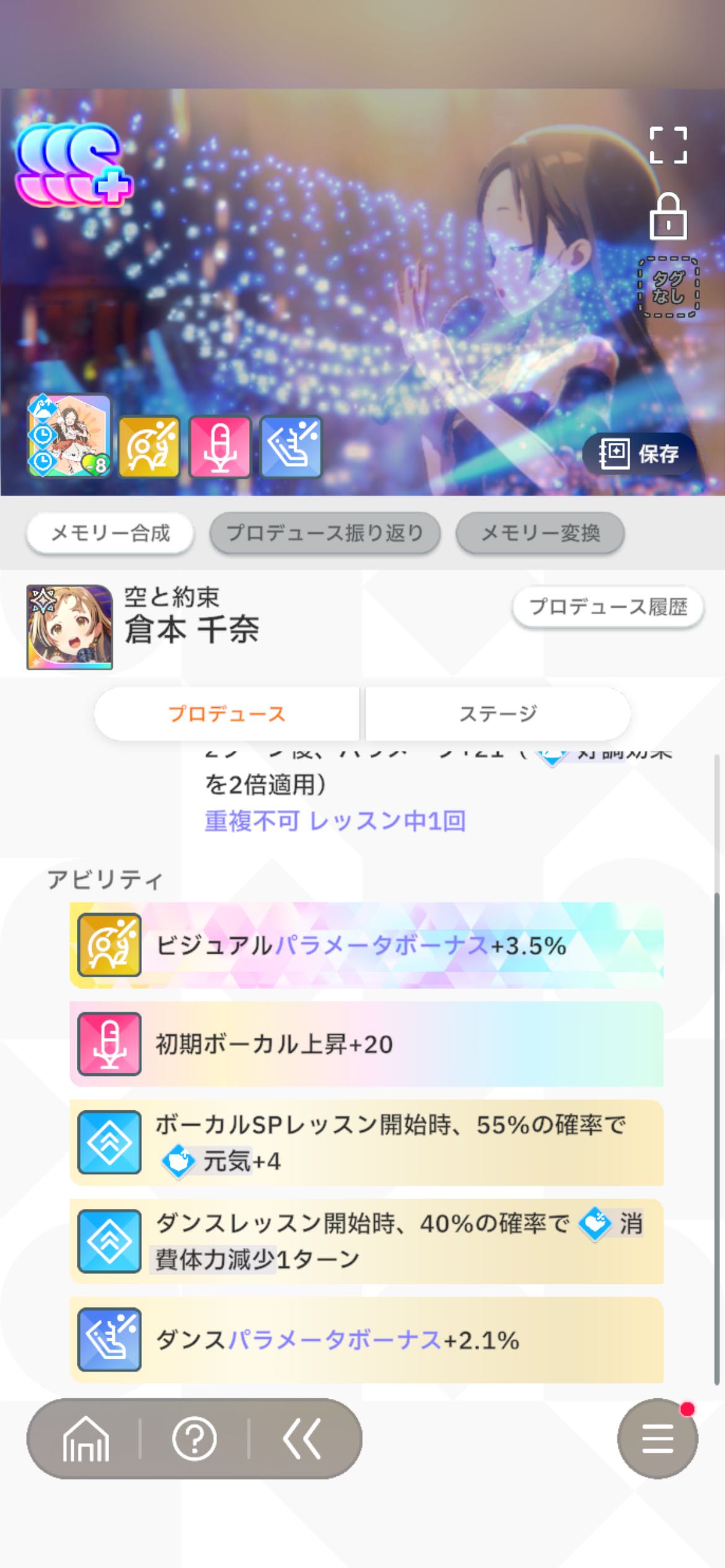Image resolution: width=725 pixels, height=1568 pixels.
Task: Open メモリー合成 memory synthesis
Action: point(110,533)
